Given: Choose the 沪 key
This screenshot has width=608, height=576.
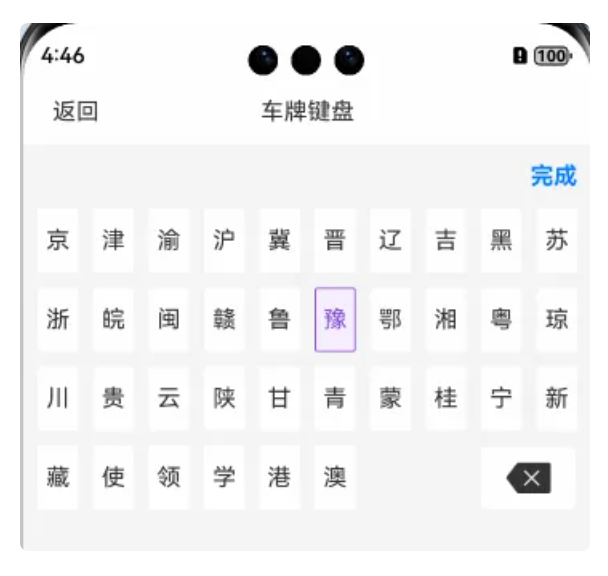Looking at the screenshot, I should point(224,240).
